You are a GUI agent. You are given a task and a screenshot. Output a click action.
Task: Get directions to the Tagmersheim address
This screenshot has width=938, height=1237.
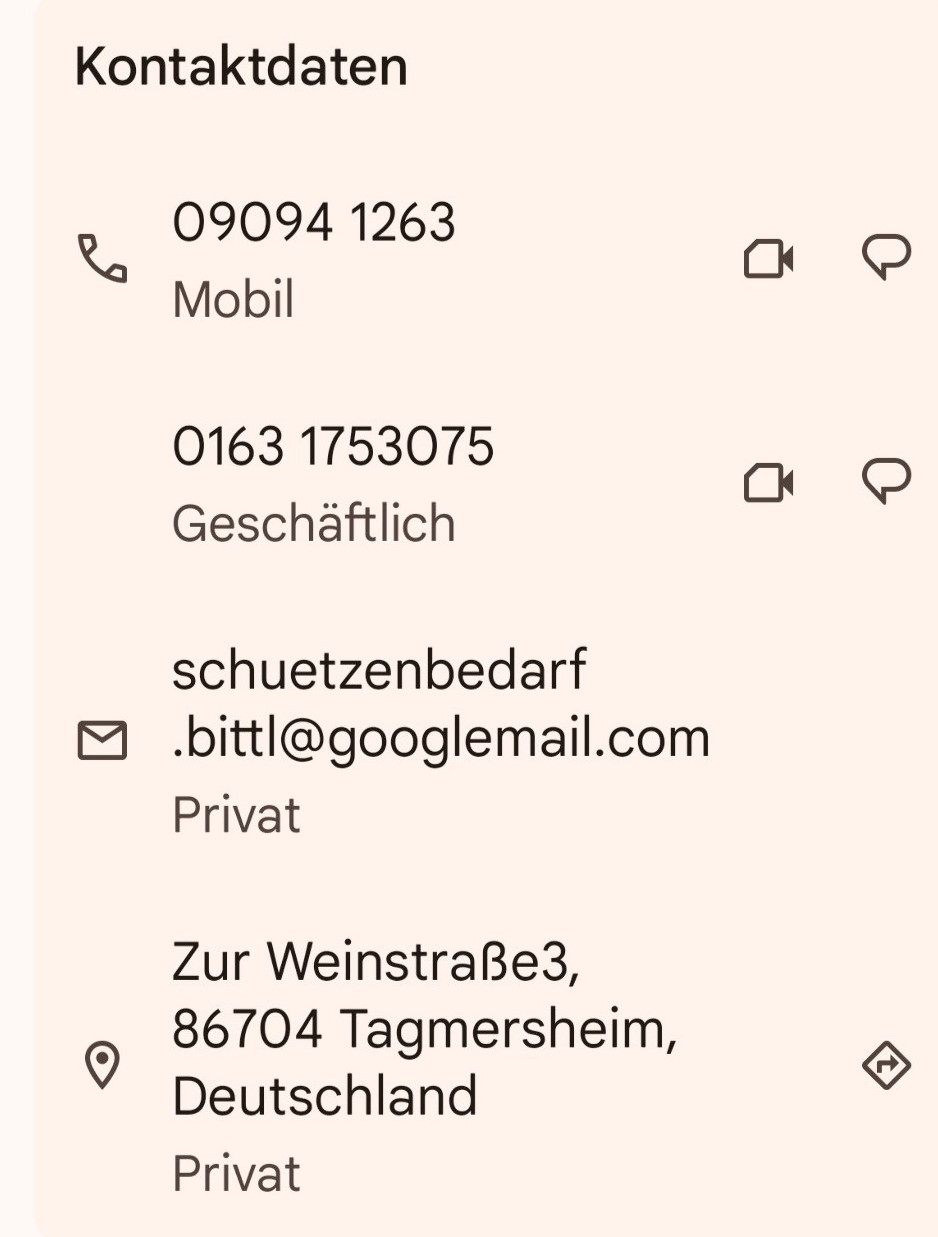[886, 1066]
